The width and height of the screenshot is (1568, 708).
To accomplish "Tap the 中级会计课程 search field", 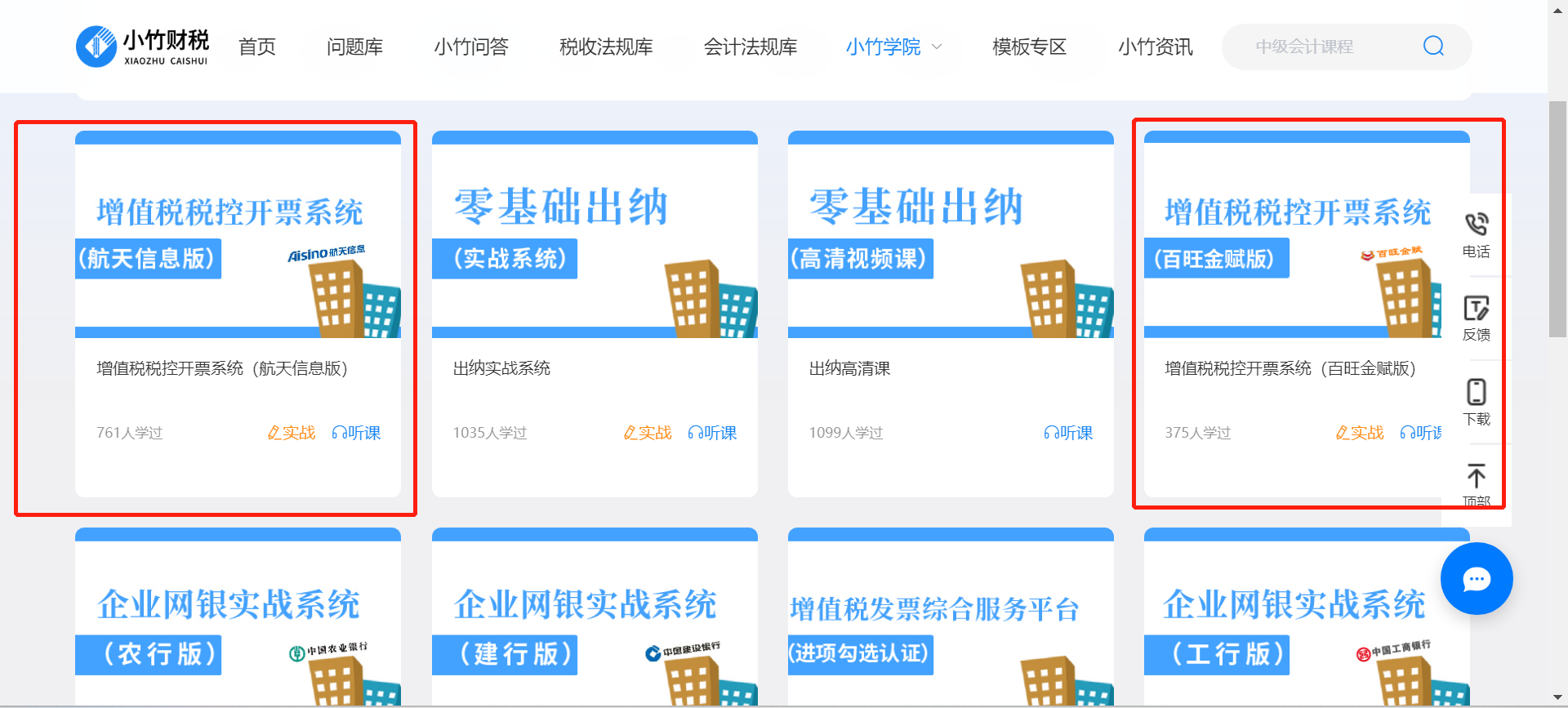I will click(1323, 47).
